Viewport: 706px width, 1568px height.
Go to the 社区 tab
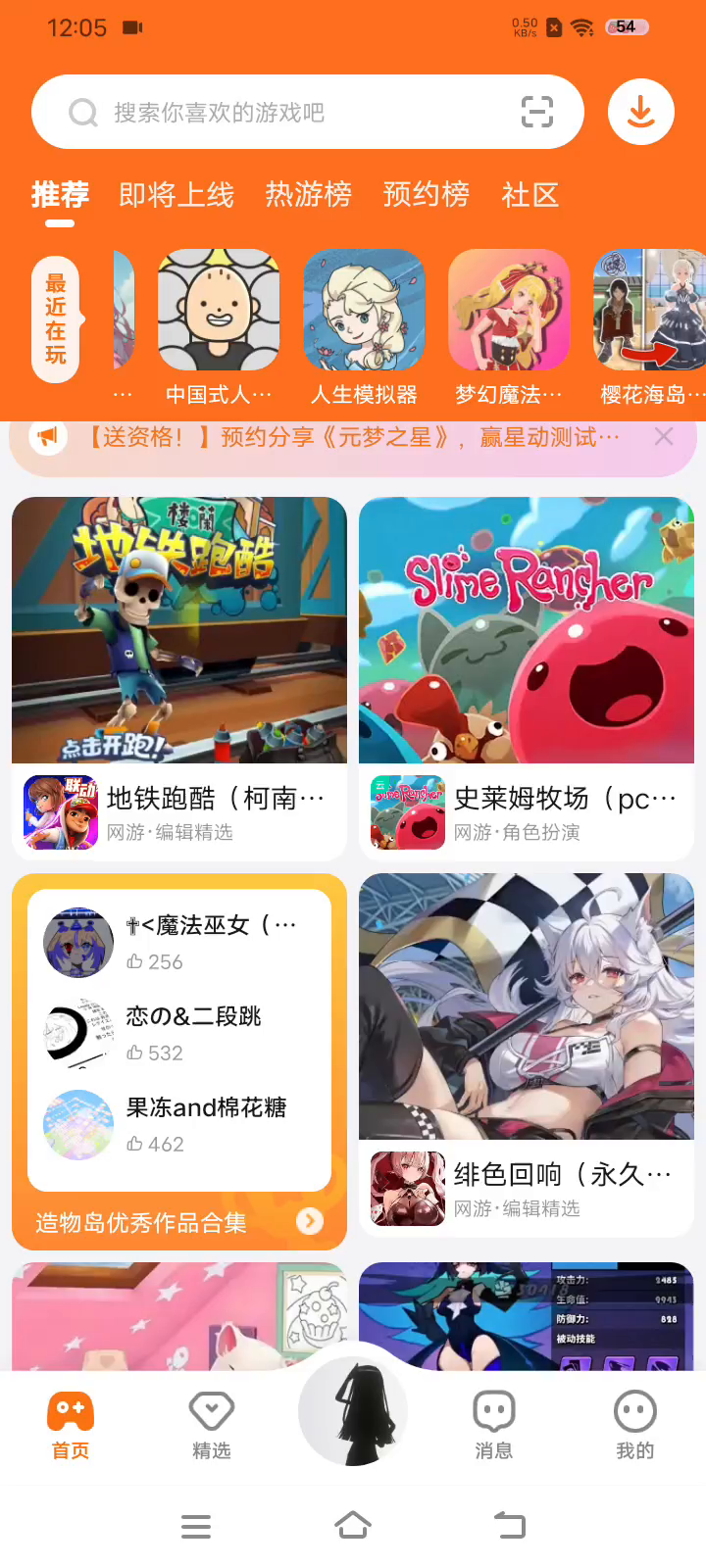529,195
